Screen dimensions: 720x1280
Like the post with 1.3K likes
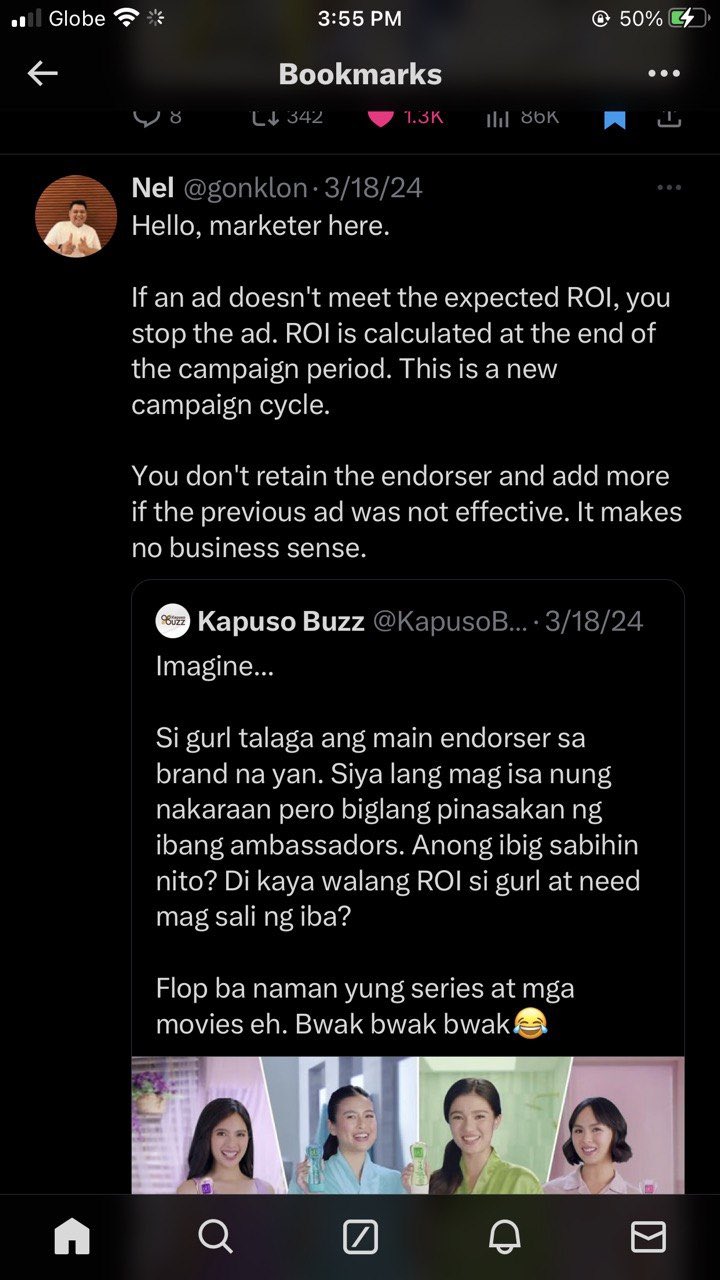click(381, 117)
